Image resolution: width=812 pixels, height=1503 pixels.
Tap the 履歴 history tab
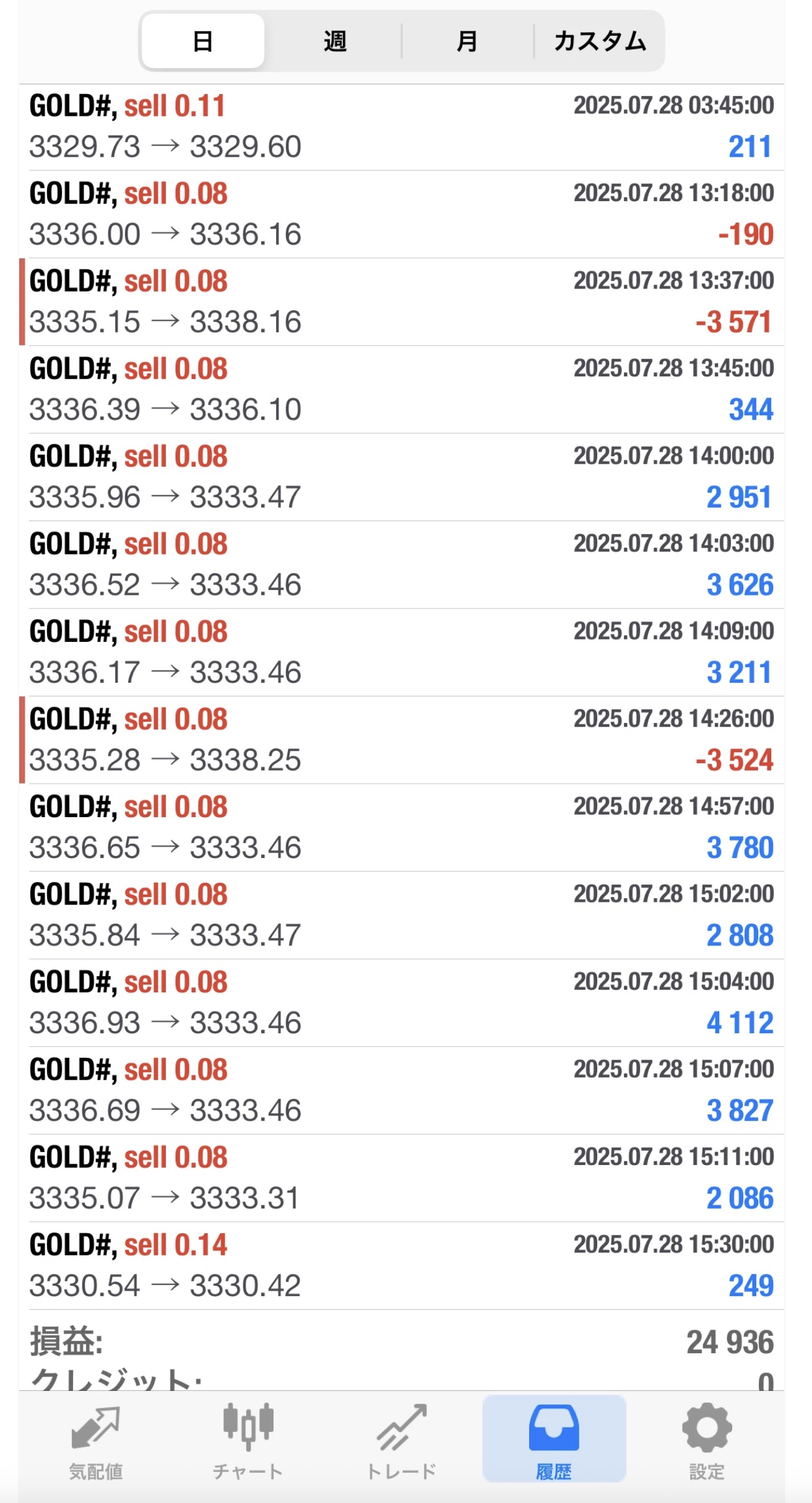554,1439
